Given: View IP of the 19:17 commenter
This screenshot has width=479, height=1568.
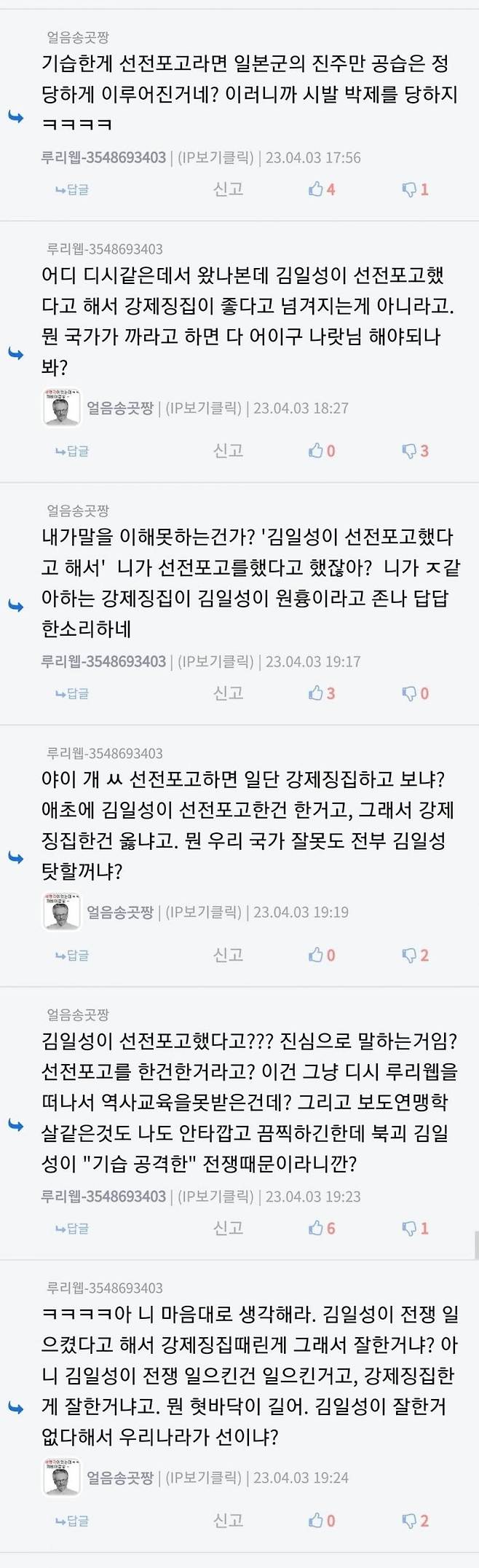Looking at the screenshot, I should coord(215,661).
